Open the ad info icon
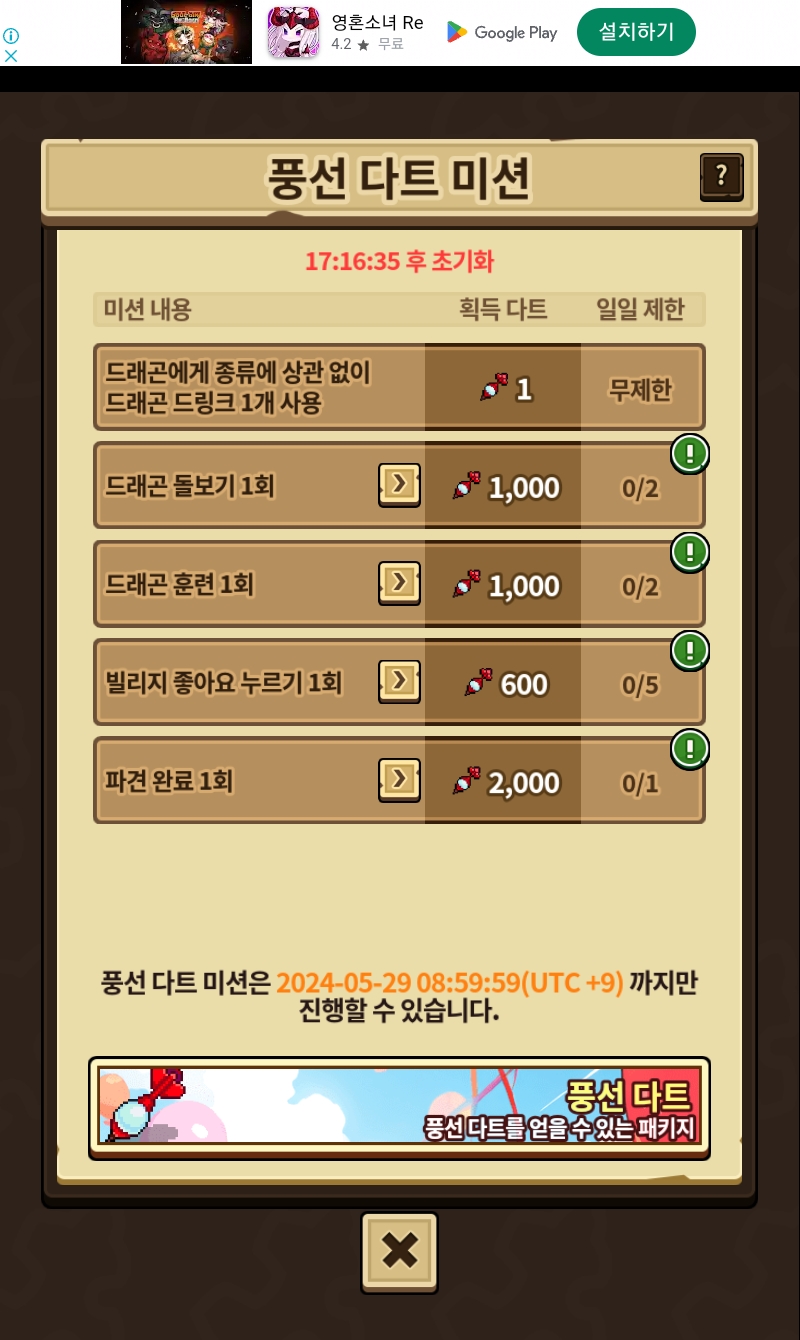800x1340 pixels. 11,35
